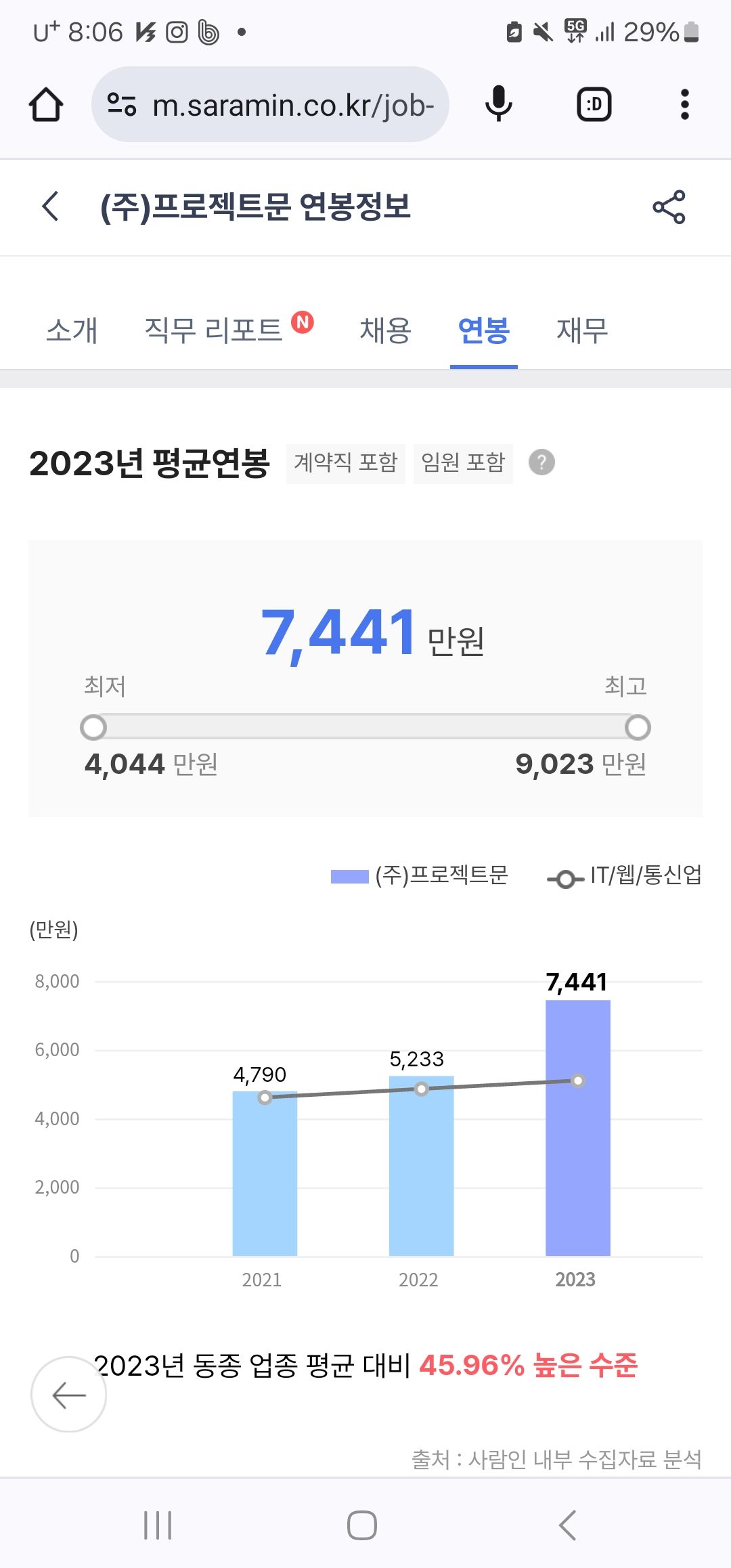Share this company salary page
The image size is (731, 1568).
pyautogui.click(x=669, y=206)
